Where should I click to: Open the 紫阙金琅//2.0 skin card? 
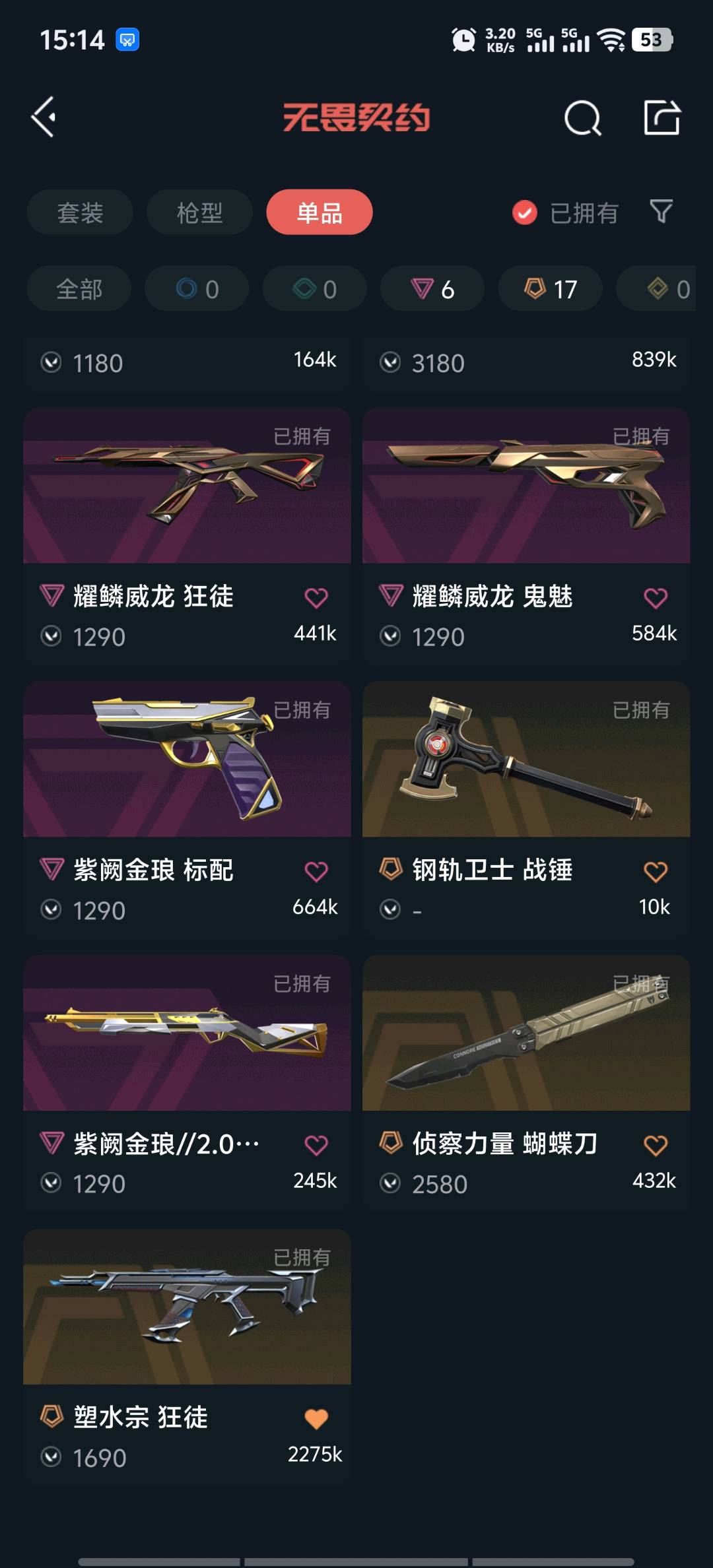click(187, 1033)
